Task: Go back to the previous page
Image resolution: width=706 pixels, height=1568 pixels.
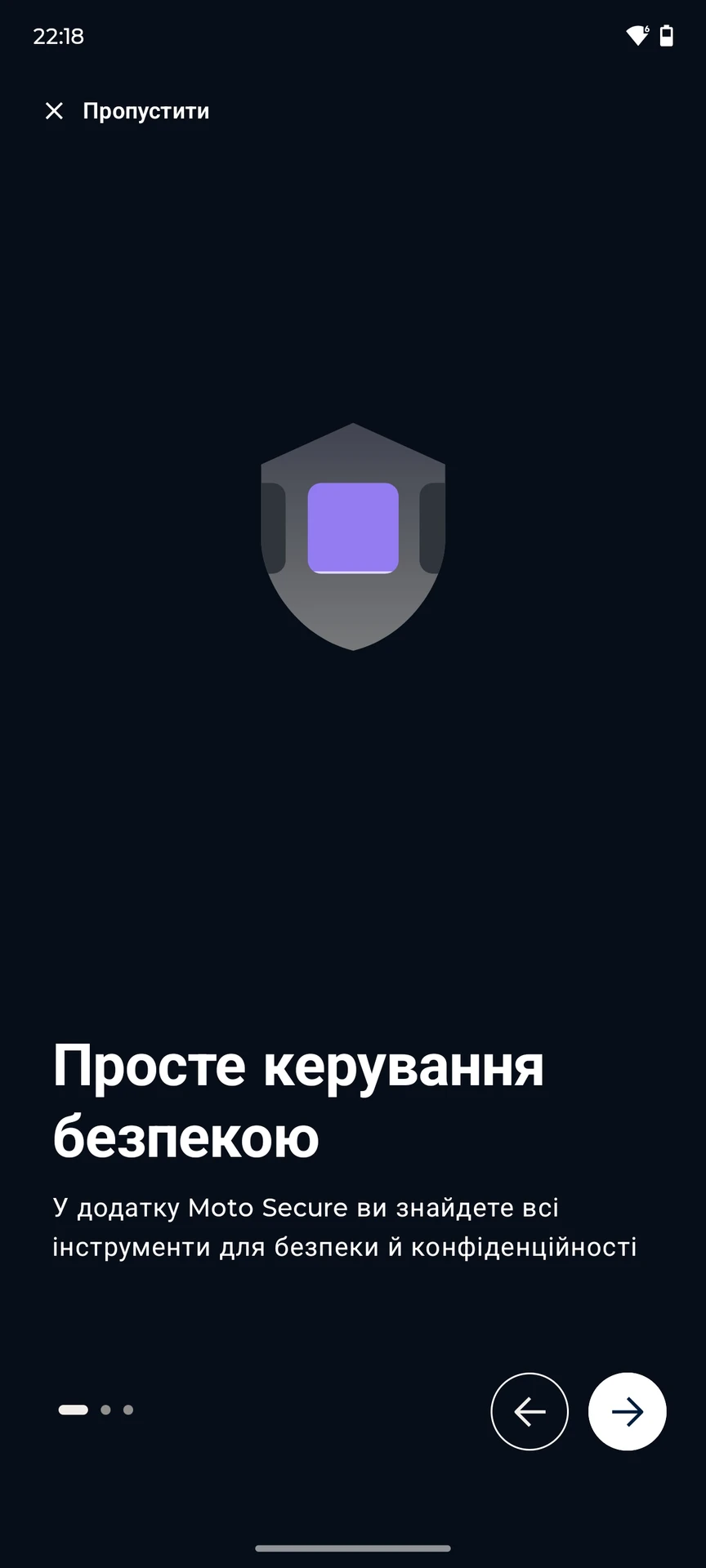Action: click(x=529, y=1411)
